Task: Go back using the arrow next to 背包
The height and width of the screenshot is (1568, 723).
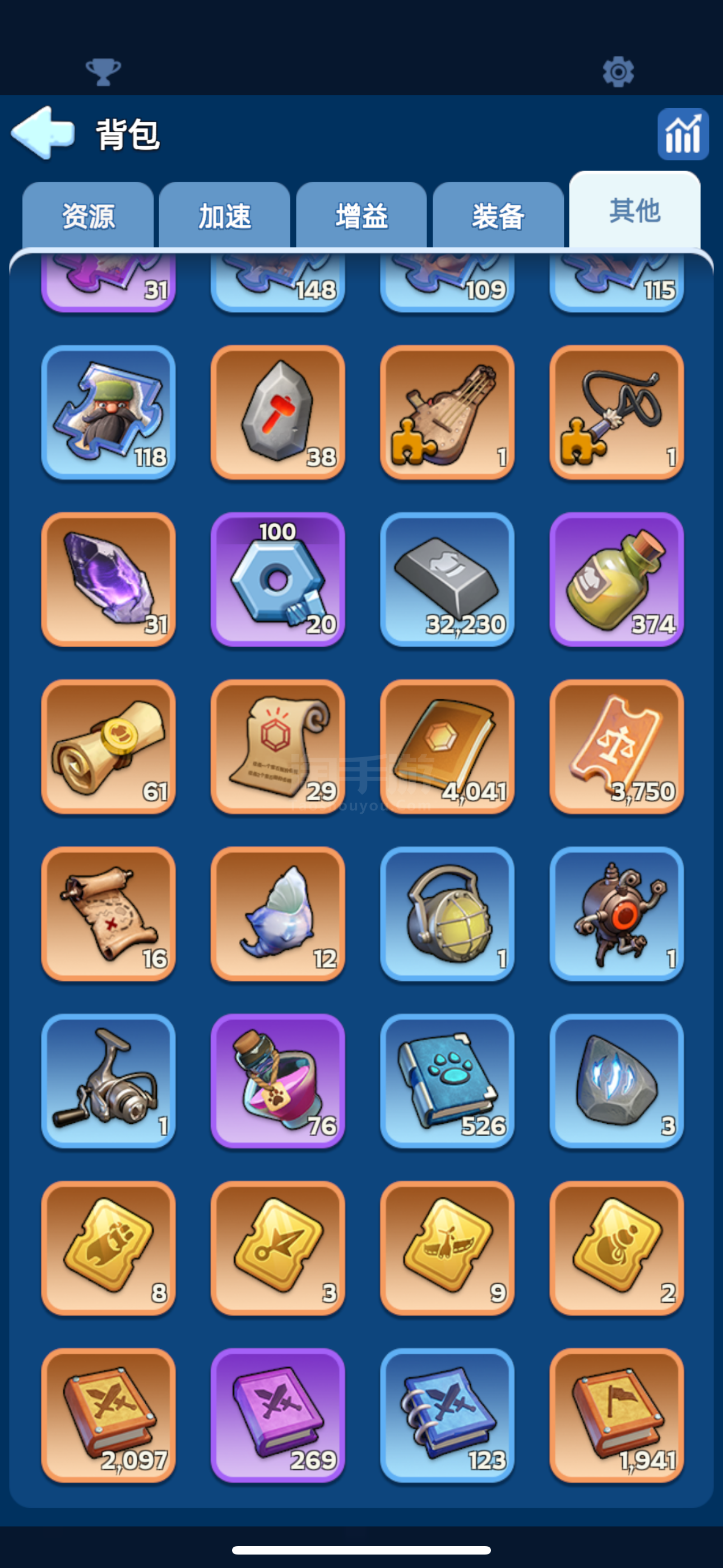Action: pyautogui.click(x=43, y=133)
